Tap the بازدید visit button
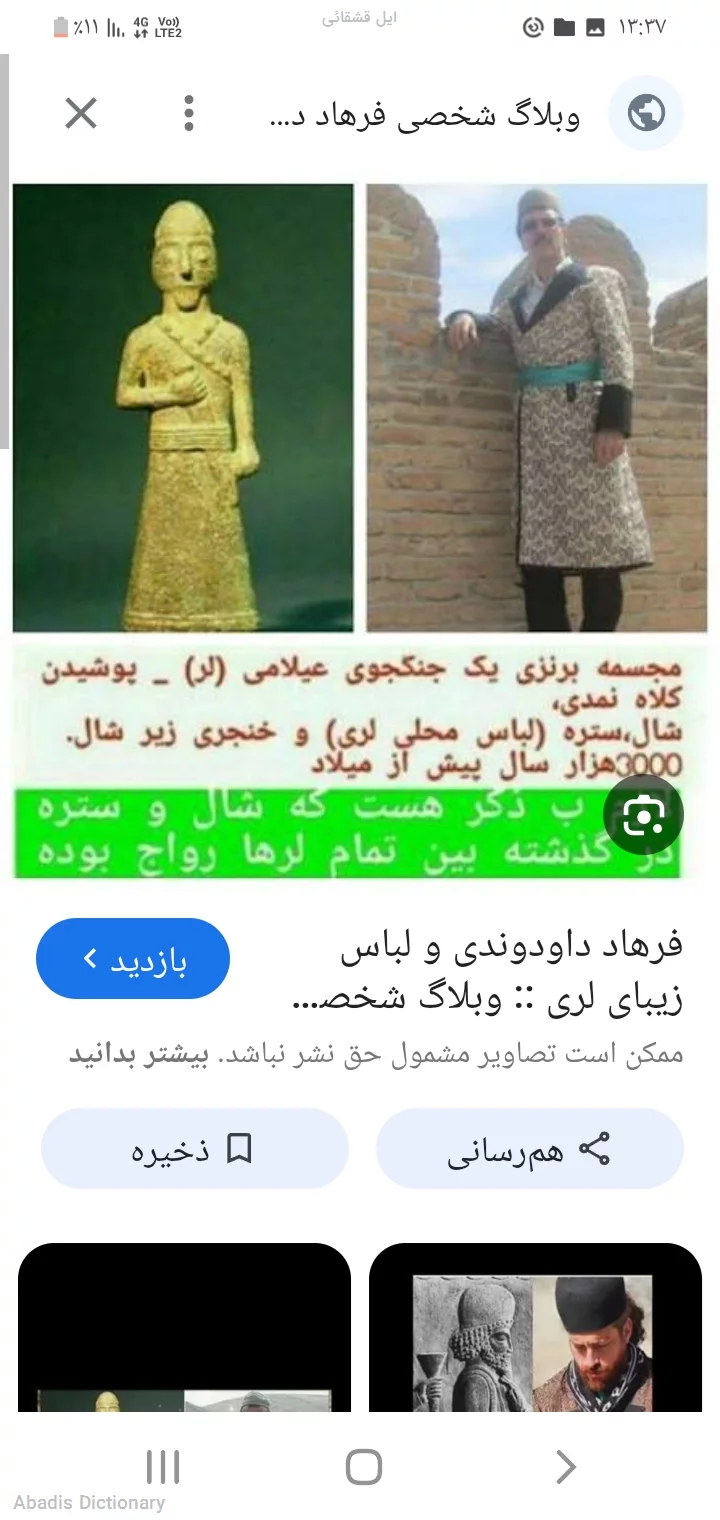 tap(133, 958)
